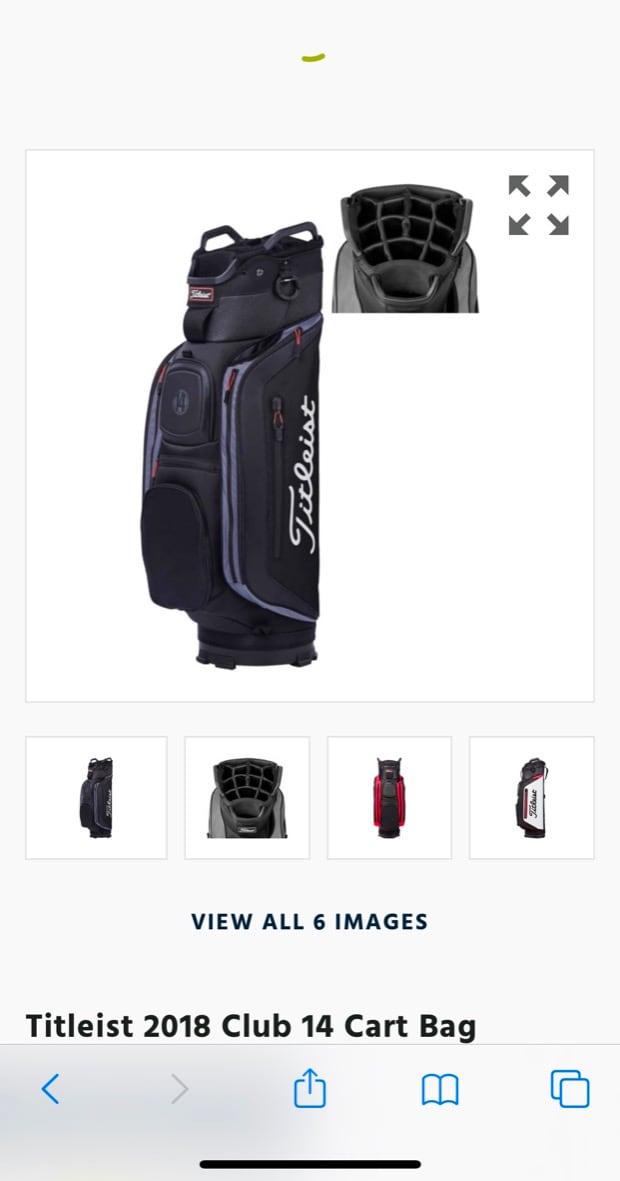Open View All 6 Images

pyautogui.click(x=309, y=921)
